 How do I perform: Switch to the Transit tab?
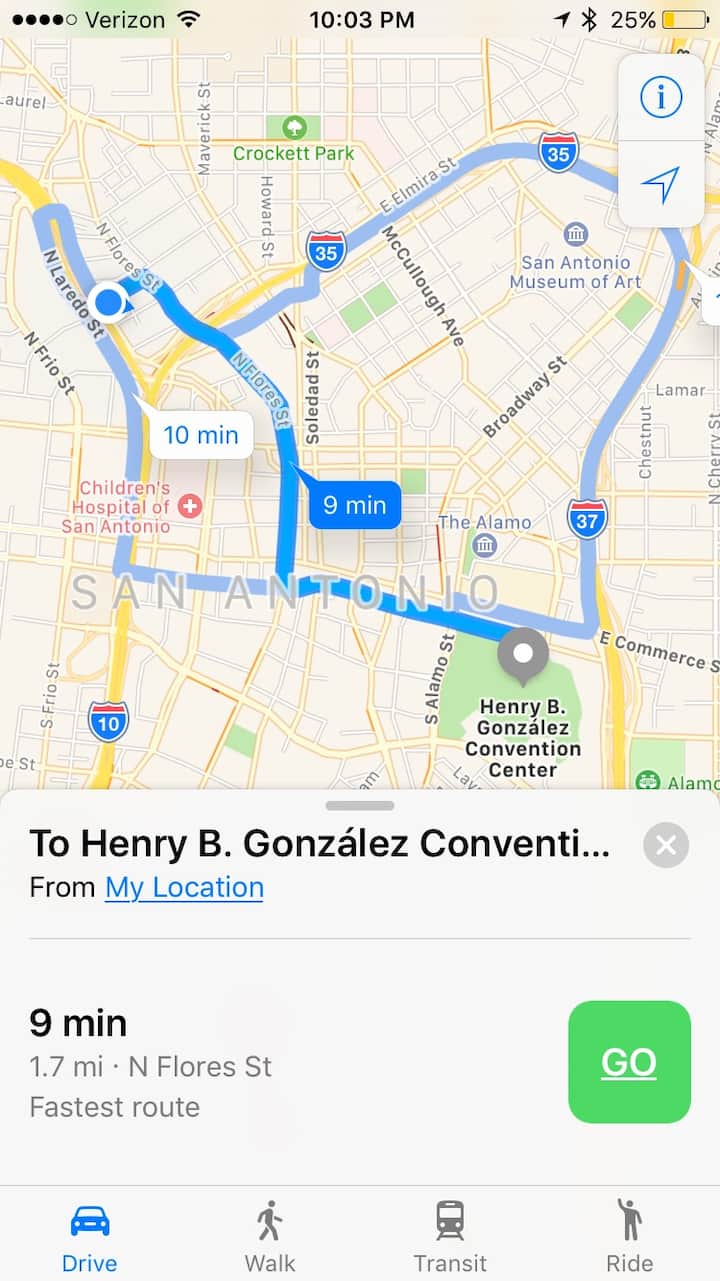click(x=450, y=1236)
